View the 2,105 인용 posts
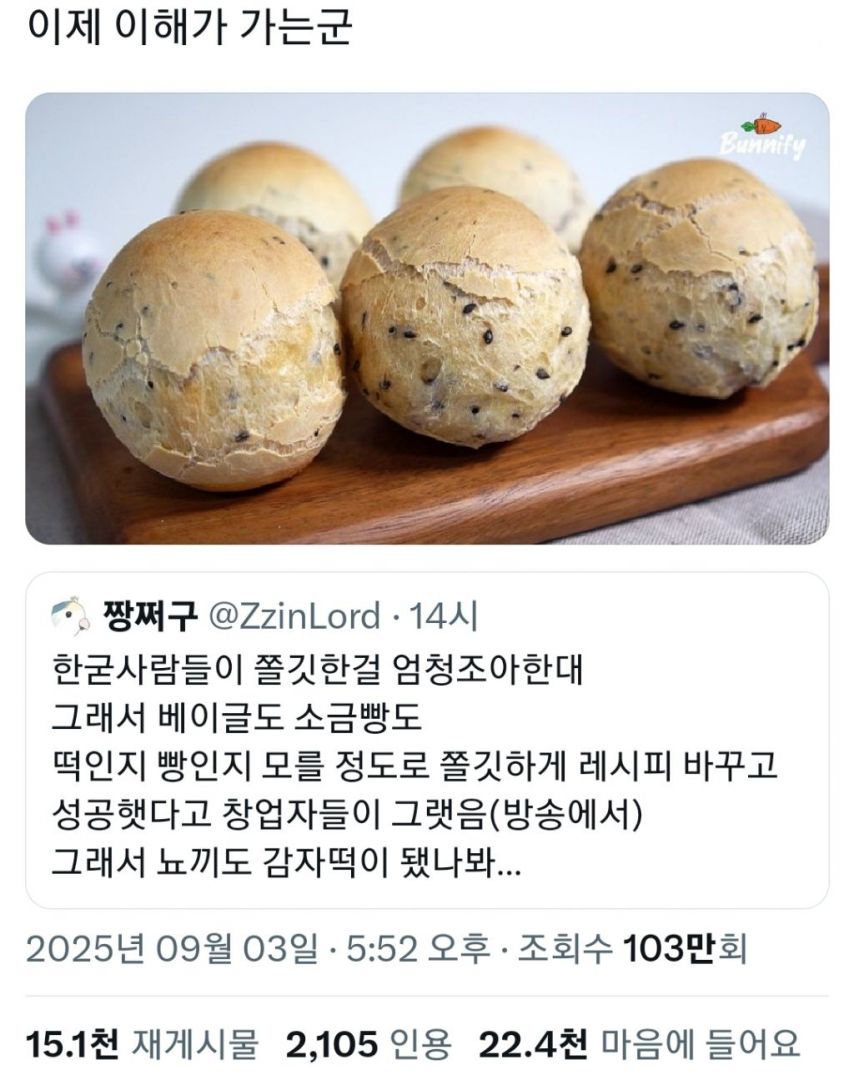Image resolution: width=854 pixels, height=1080 pixels. (369, 1045)
